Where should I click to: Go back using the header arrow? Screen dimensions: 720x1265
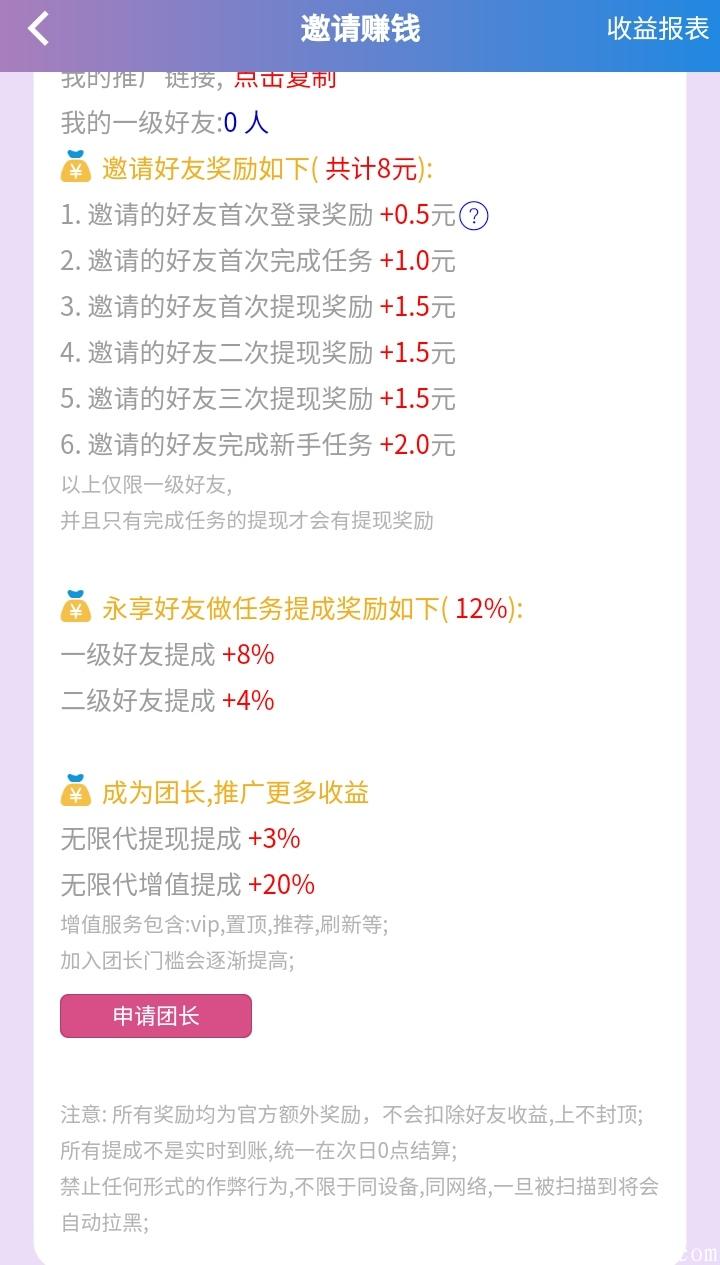click(38, 29)
